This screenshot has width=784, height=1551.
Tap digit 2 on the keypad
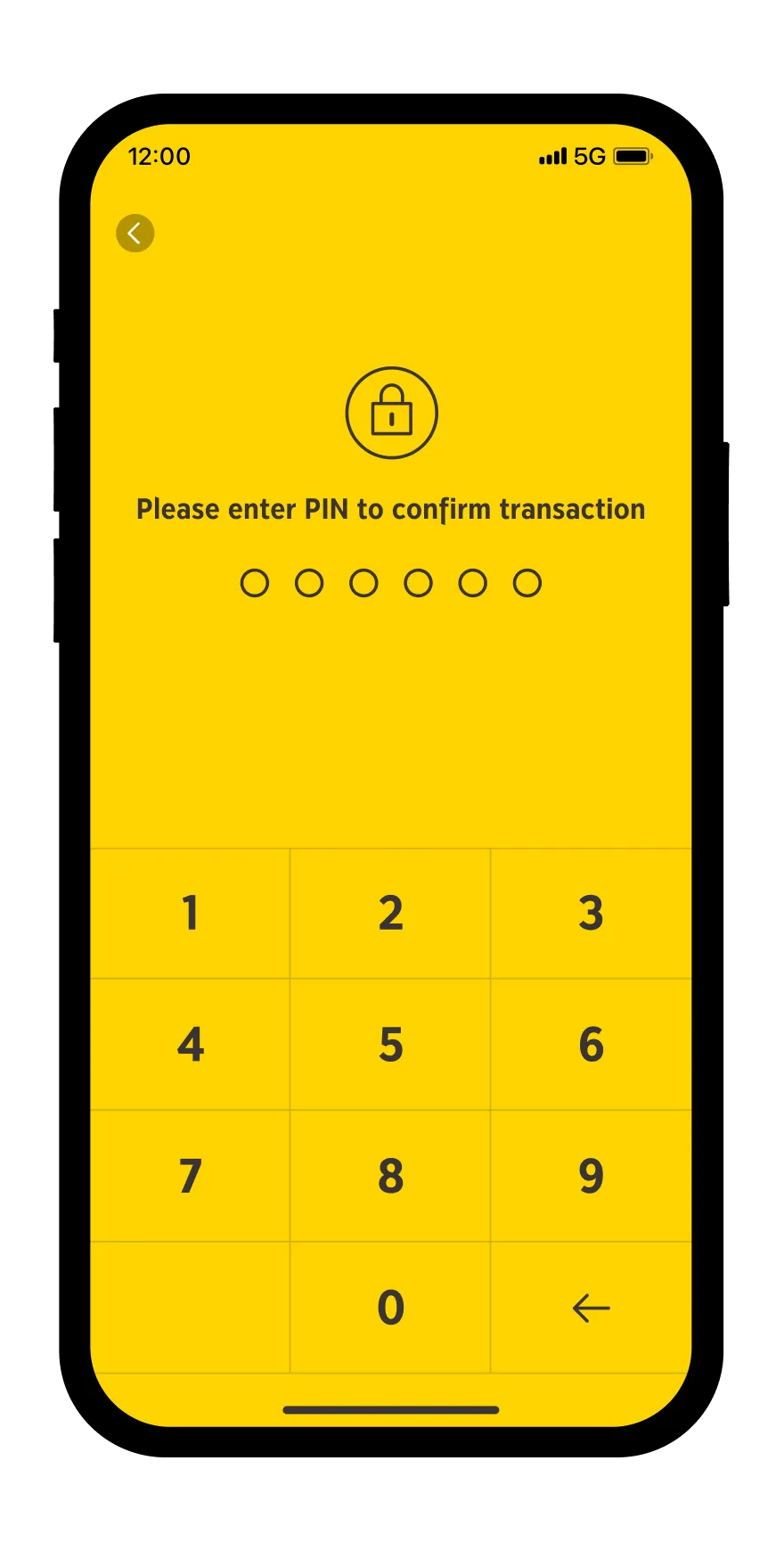(390, 913)
